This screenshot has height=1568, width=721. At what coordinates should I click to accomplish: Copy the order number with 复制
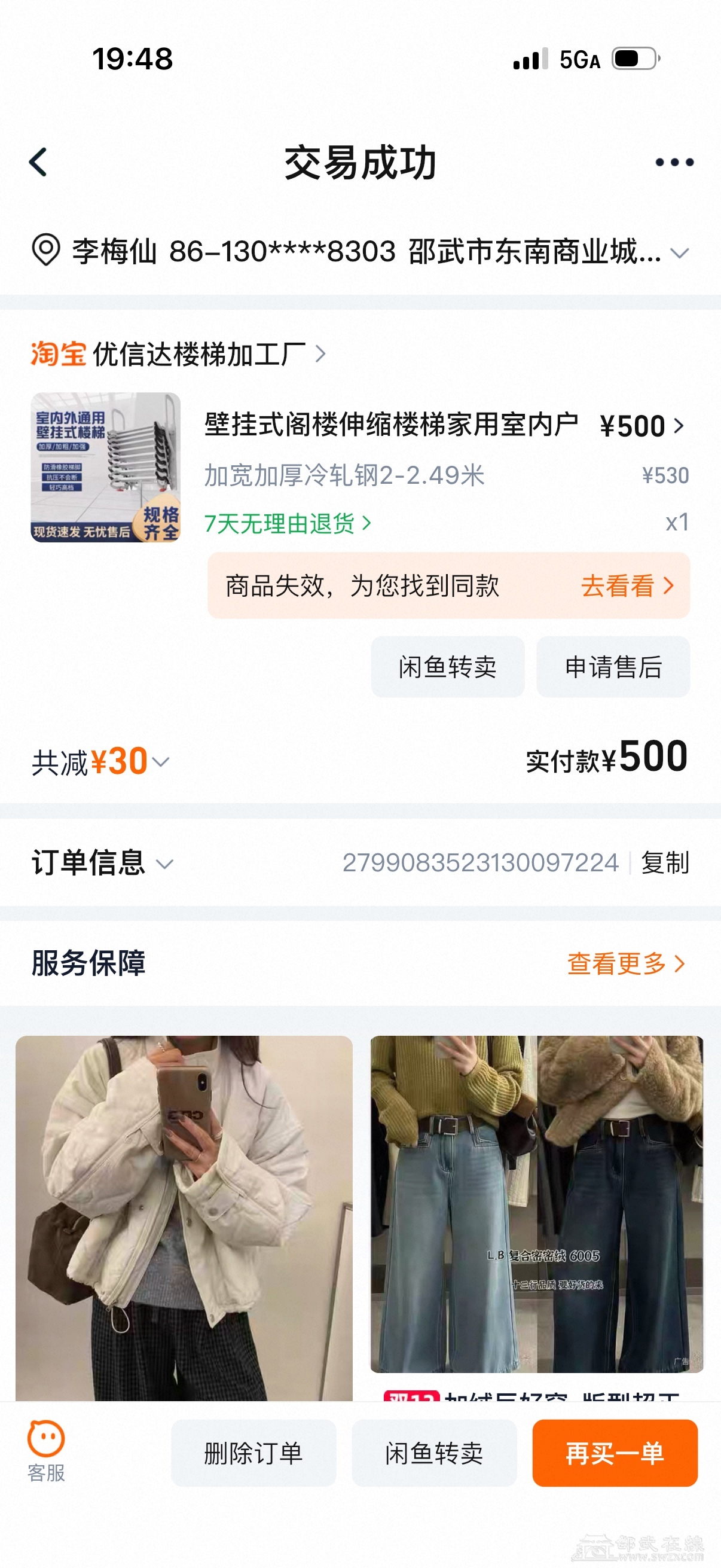(x=665, y=863)
